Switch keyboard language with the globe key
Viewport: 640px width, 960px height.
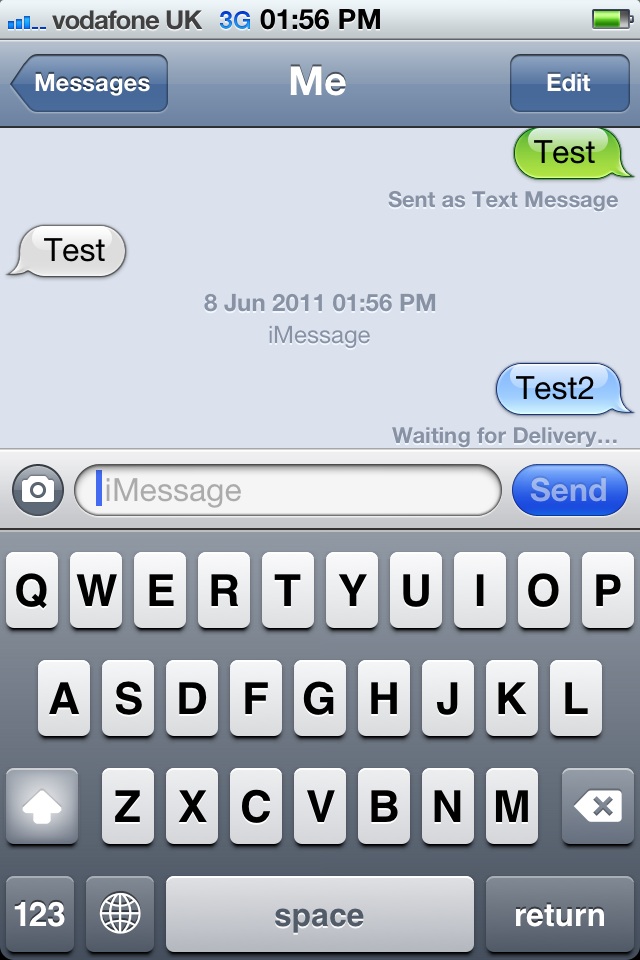click(x=121, y=914)
